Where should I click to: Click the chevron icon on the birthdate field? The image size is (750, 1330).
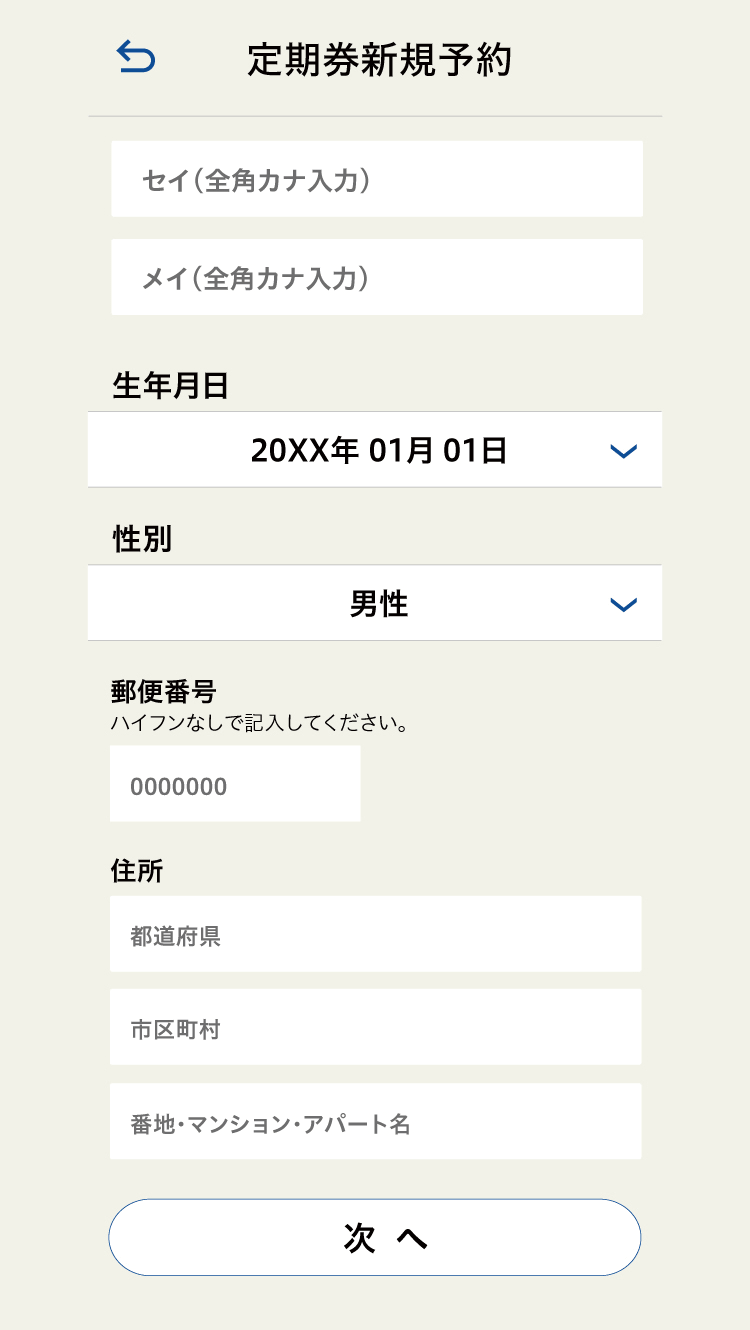(x=623, y=450)
